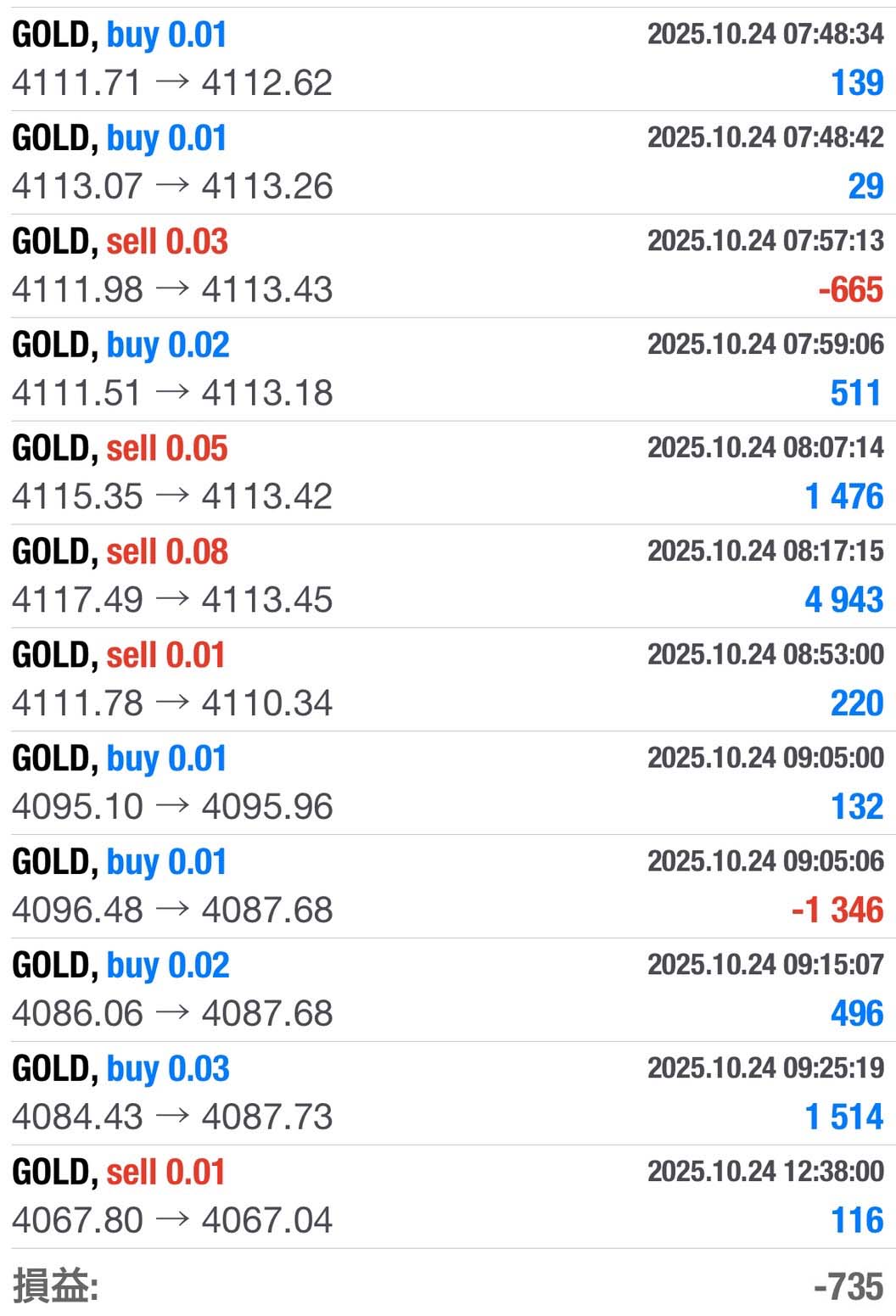The height and width of the screenshot is (1316, 896).
Task: View the sell trade closed at 12:38:00
Action: coord(448,1197)
